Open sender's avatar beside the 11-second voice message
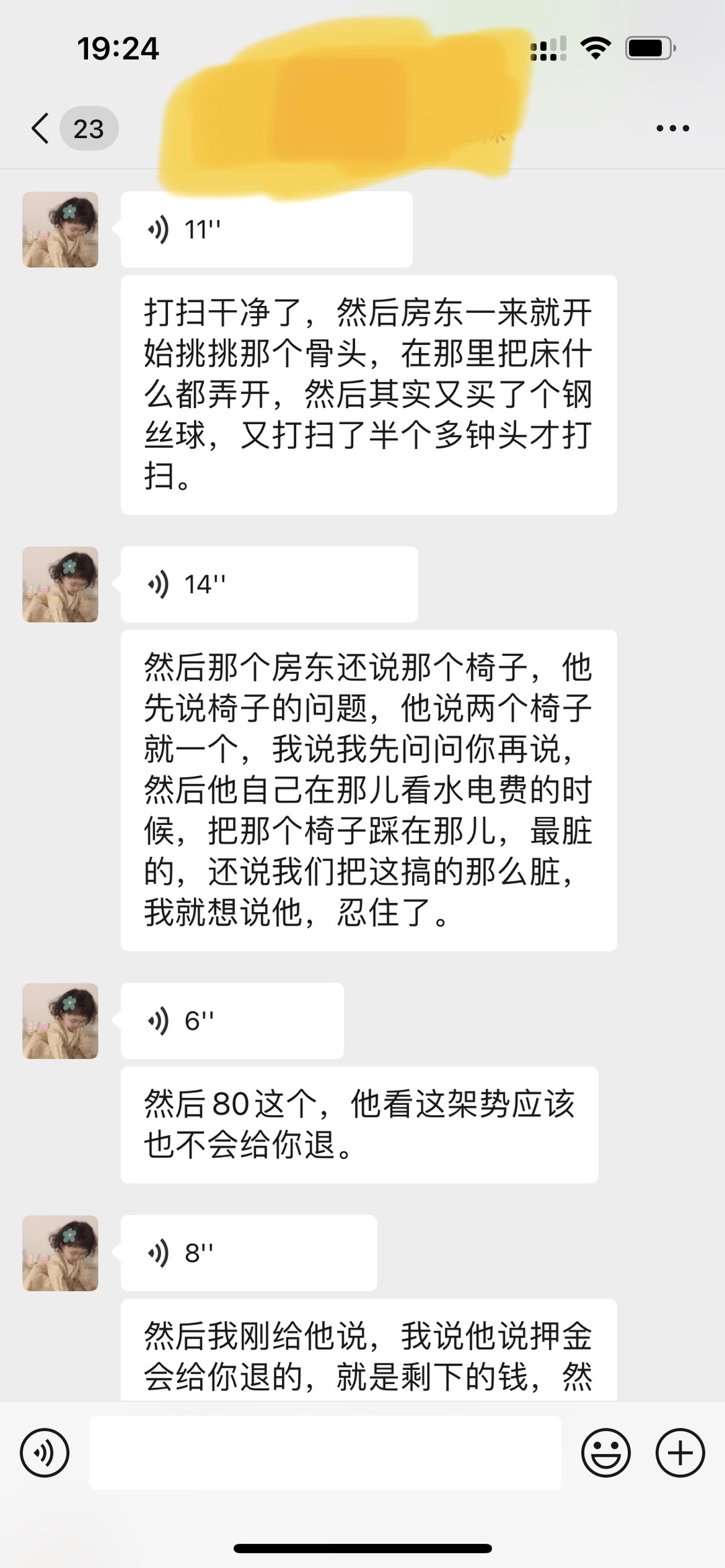The image size is (725, 1568). click(60, 230)
